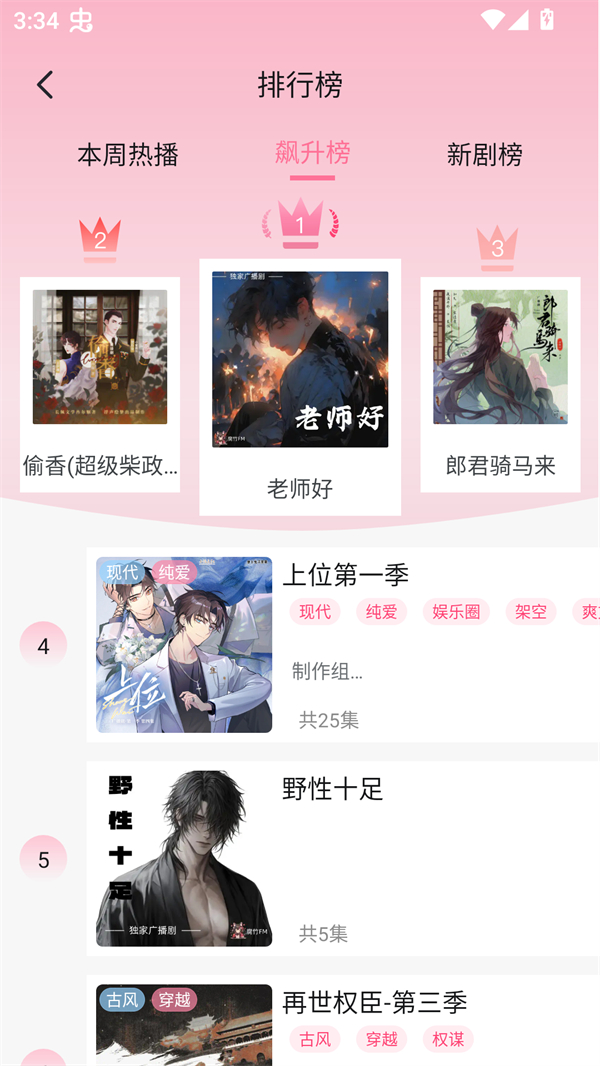Tap the 权谋 tag on 再世权臣-第三季
Image resolution: width=600 pixels, height=1066 pixels.
pos(448,1039)
